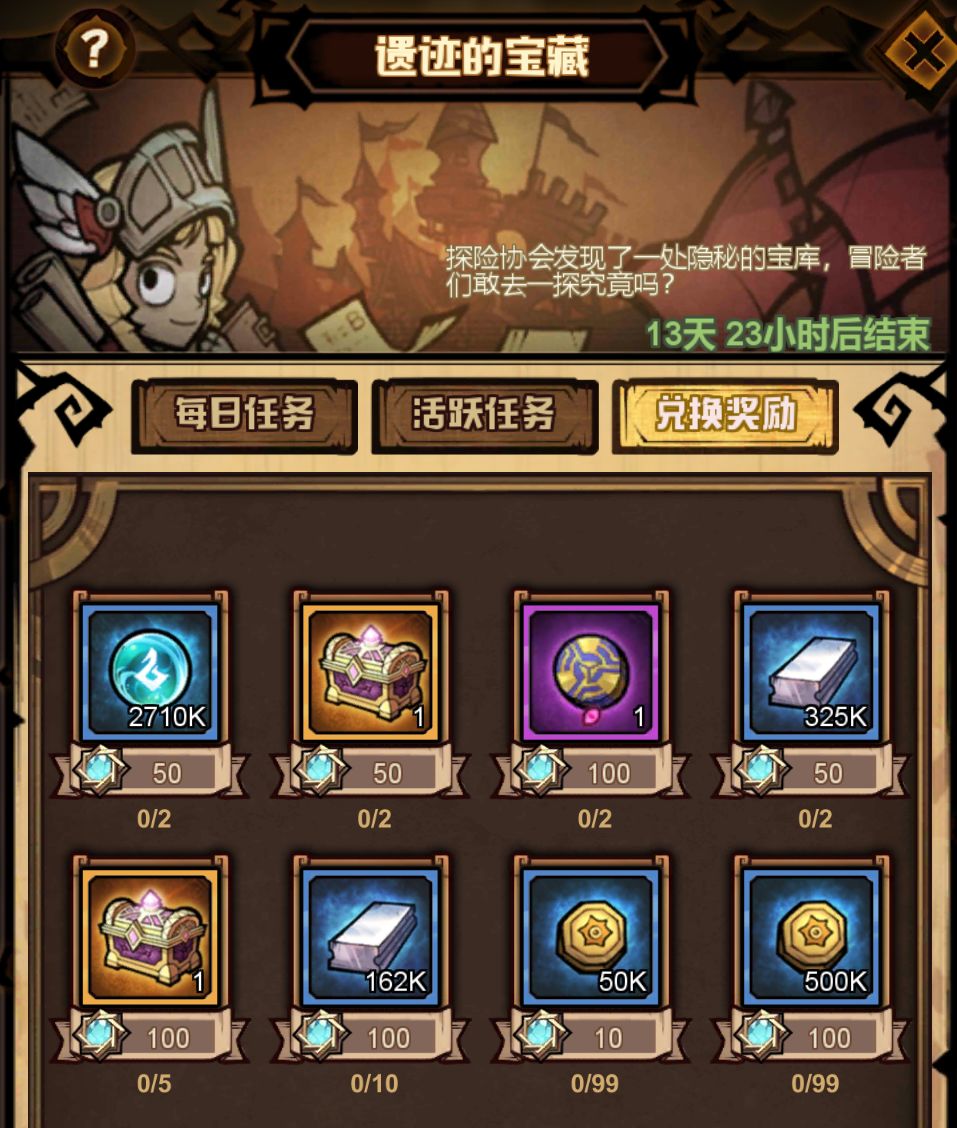Viewport: 957px width, 1128px height.
Task: Switch to the 活跃任务 tab
Action: tap(484, 415)
